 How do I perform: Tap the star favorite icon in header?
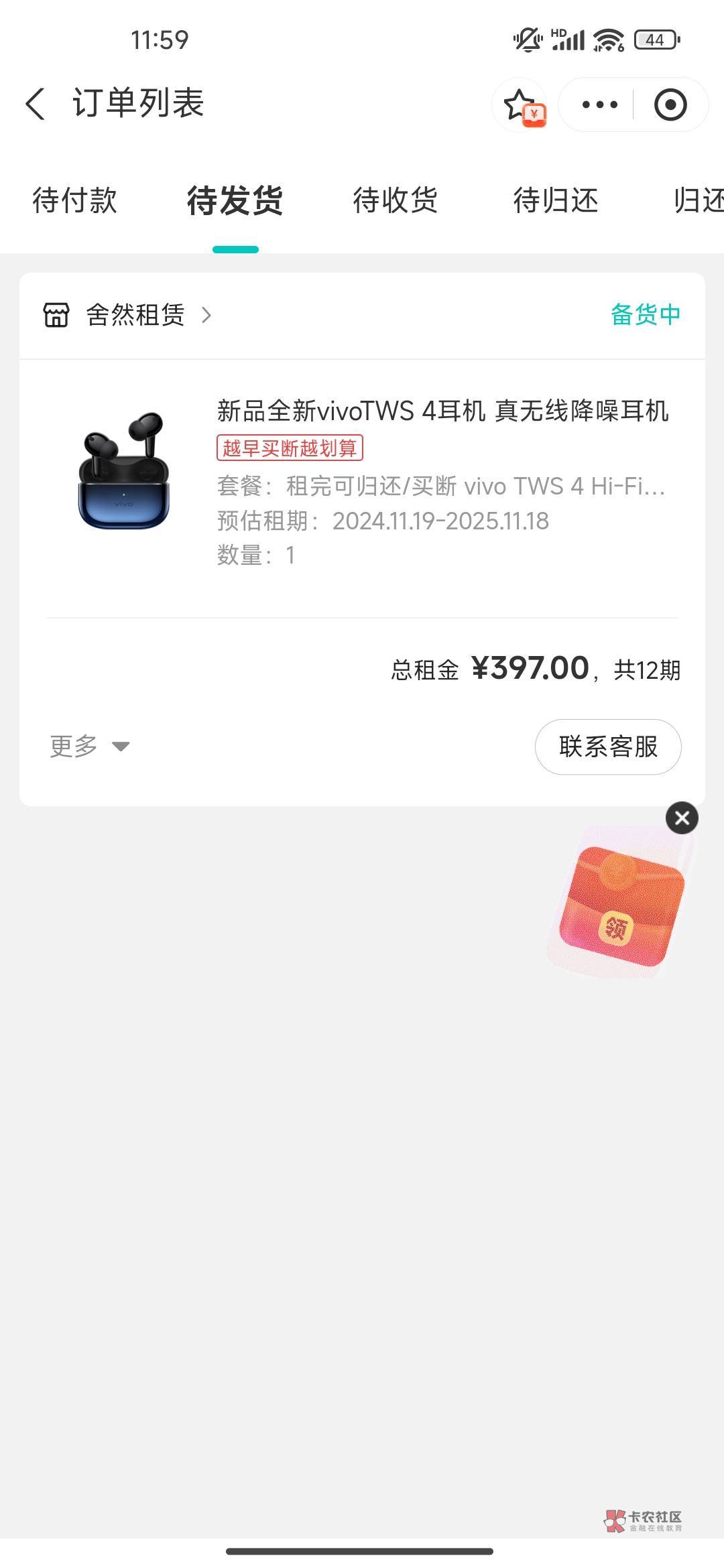521,105
